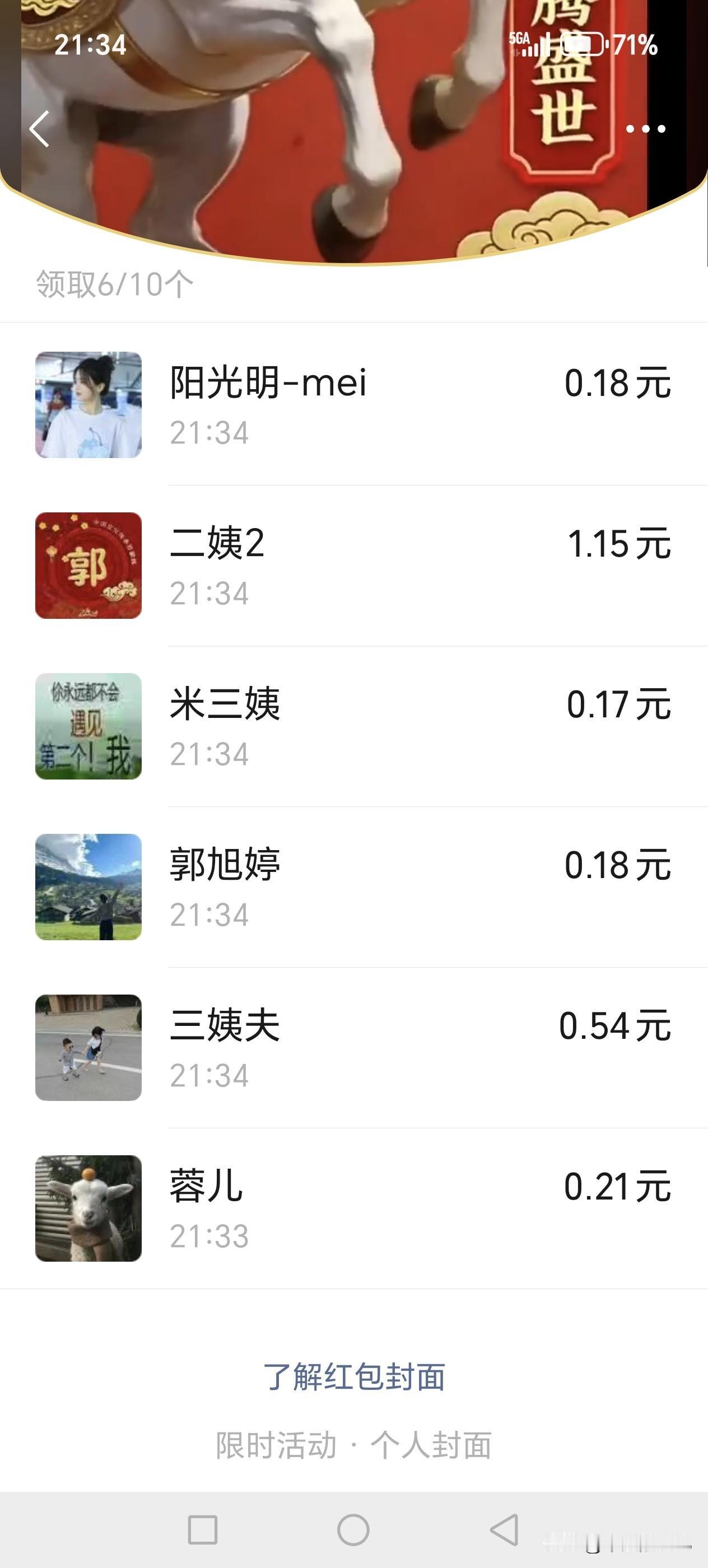Image resolution: width=708 pixels, height=1568 pixels.
Task: Open 了解红包封面 details
Action: [353, 1376]
